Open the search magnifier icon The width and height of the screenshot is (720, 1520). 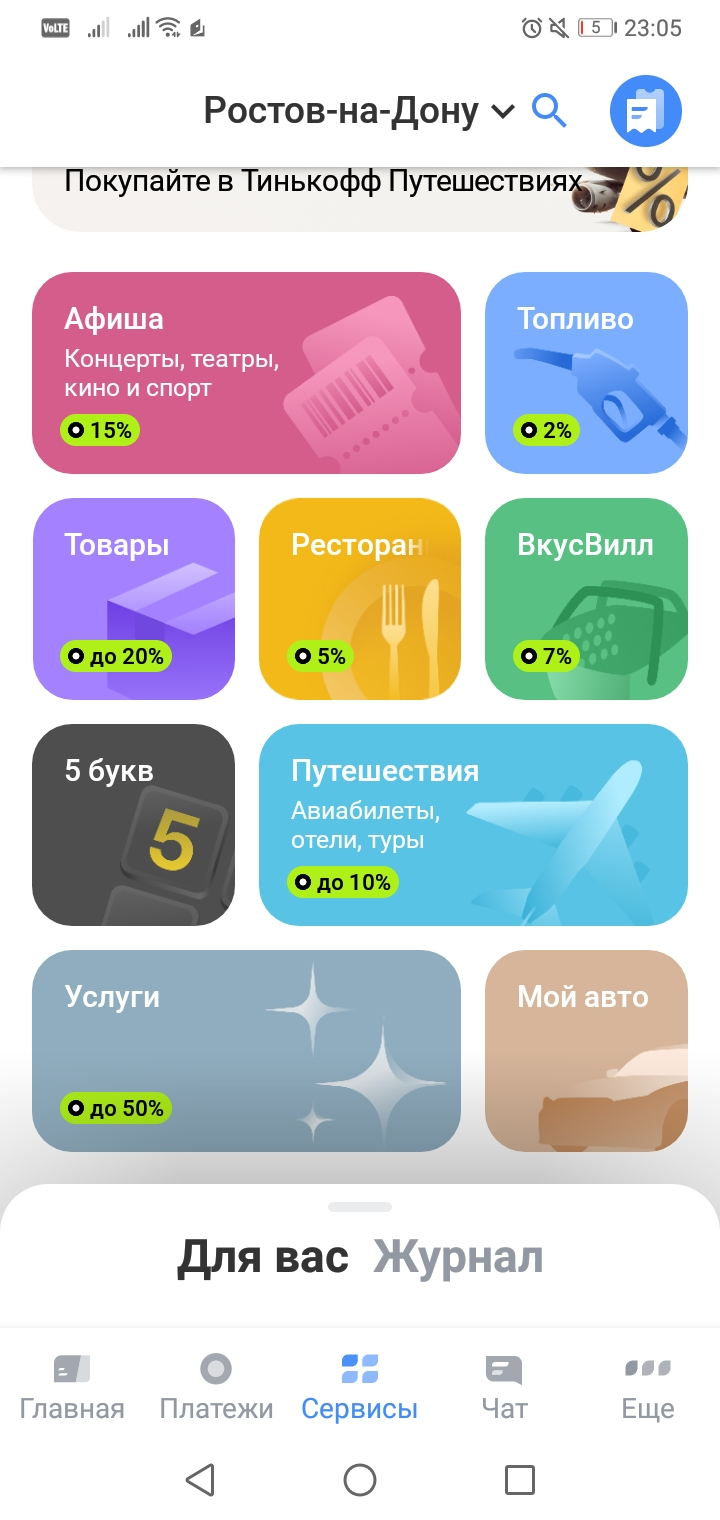pos(549,111)
